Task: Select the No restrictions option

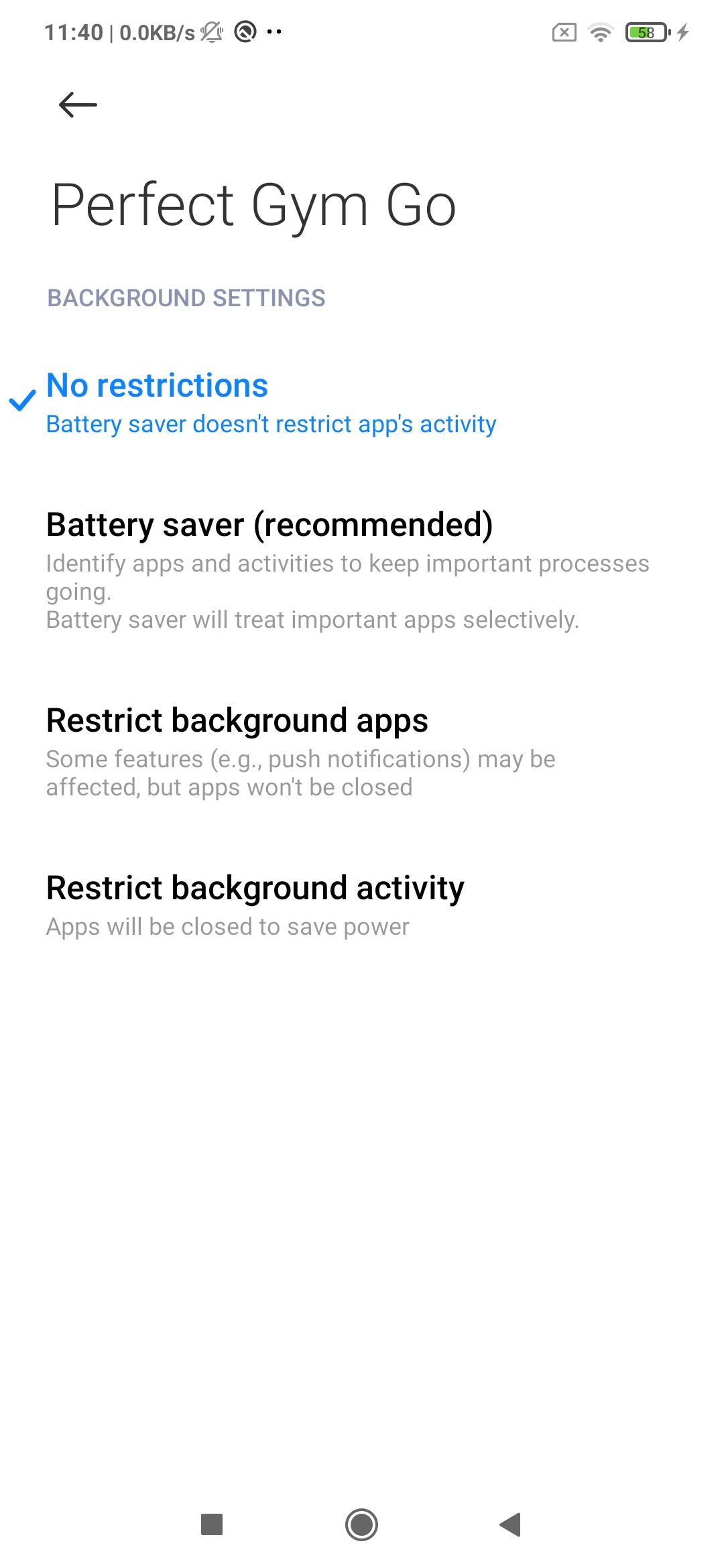Action: click(271, 403)
